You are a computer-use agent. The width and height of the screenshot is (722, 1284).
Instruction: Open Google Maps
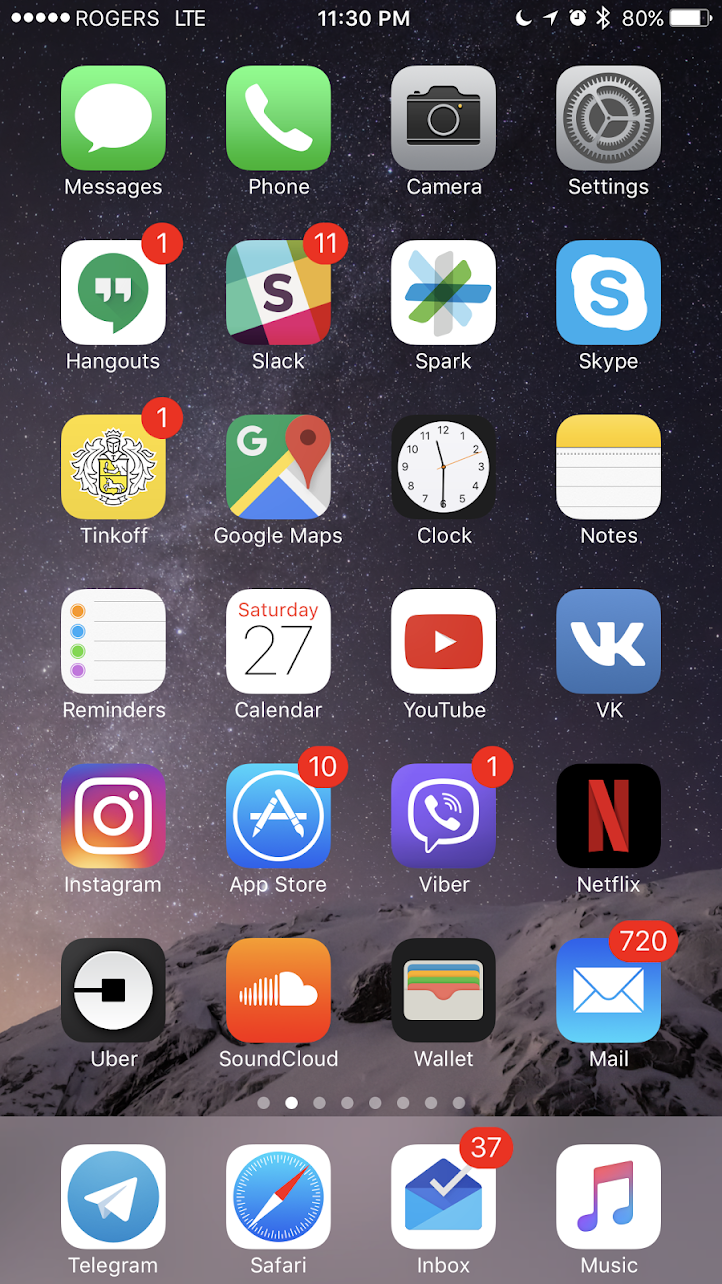point(278,467)
